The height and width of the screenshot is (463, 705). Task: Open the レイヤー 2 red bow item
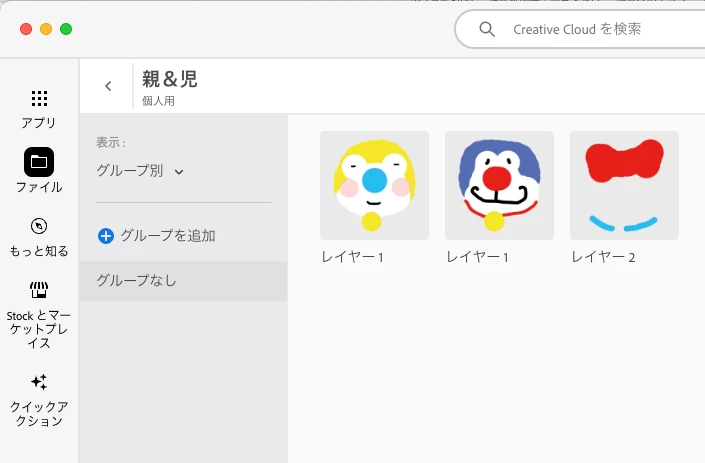[624, 186]
